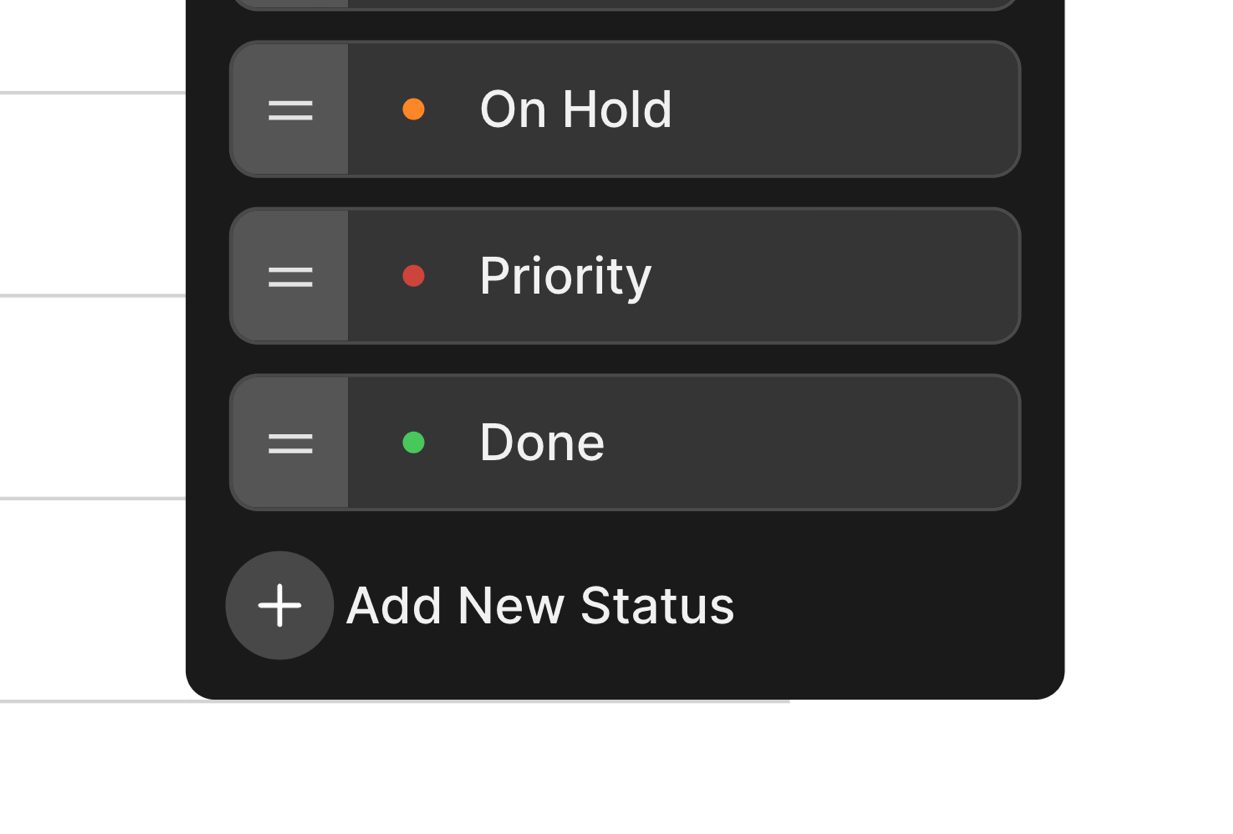Tap the reorder handle next to Priority
The image size is (1233, 834).
pos(290,276)
